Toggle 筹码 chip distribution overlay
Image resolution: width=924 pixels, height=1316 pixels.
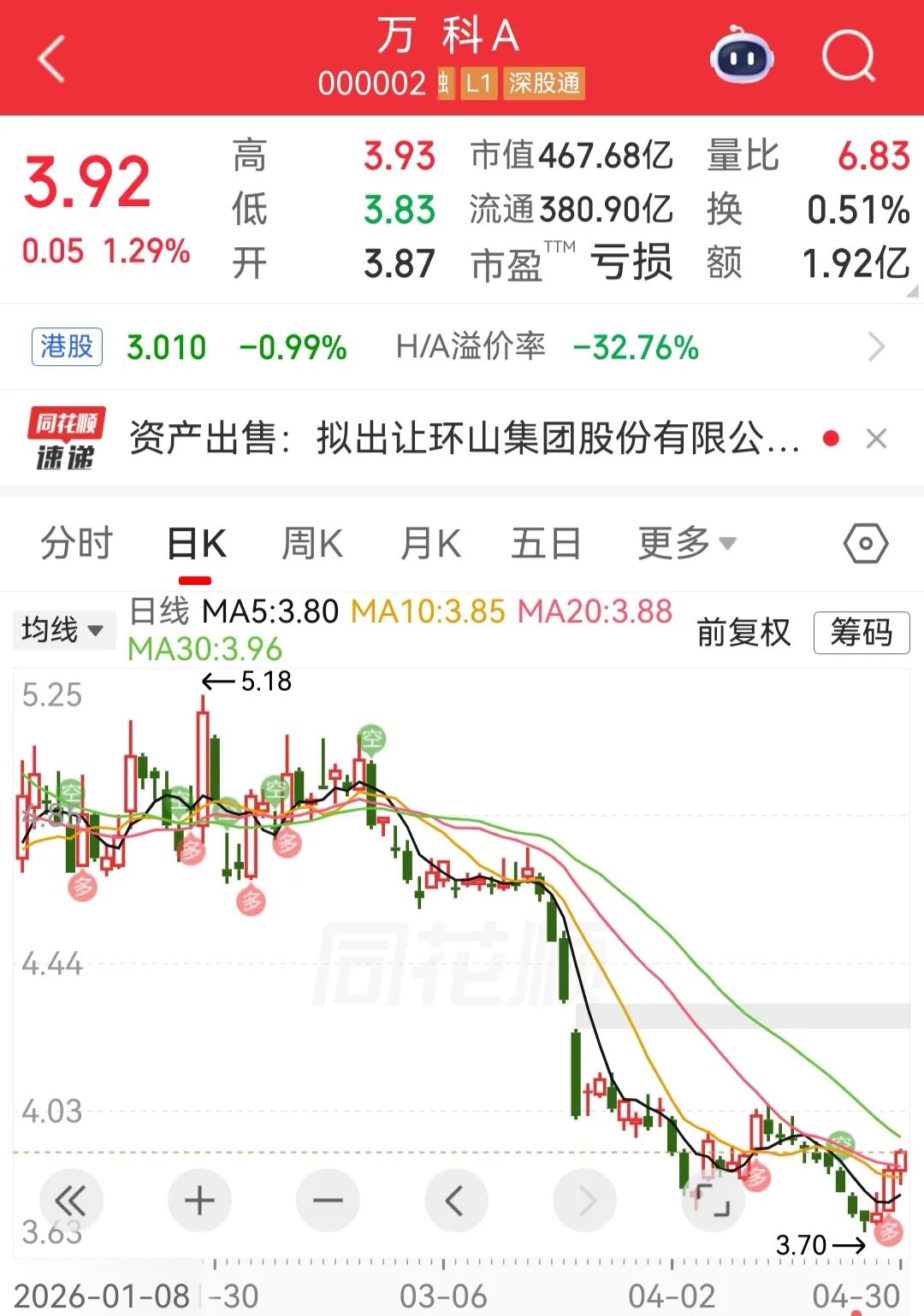tap(861, 633)
